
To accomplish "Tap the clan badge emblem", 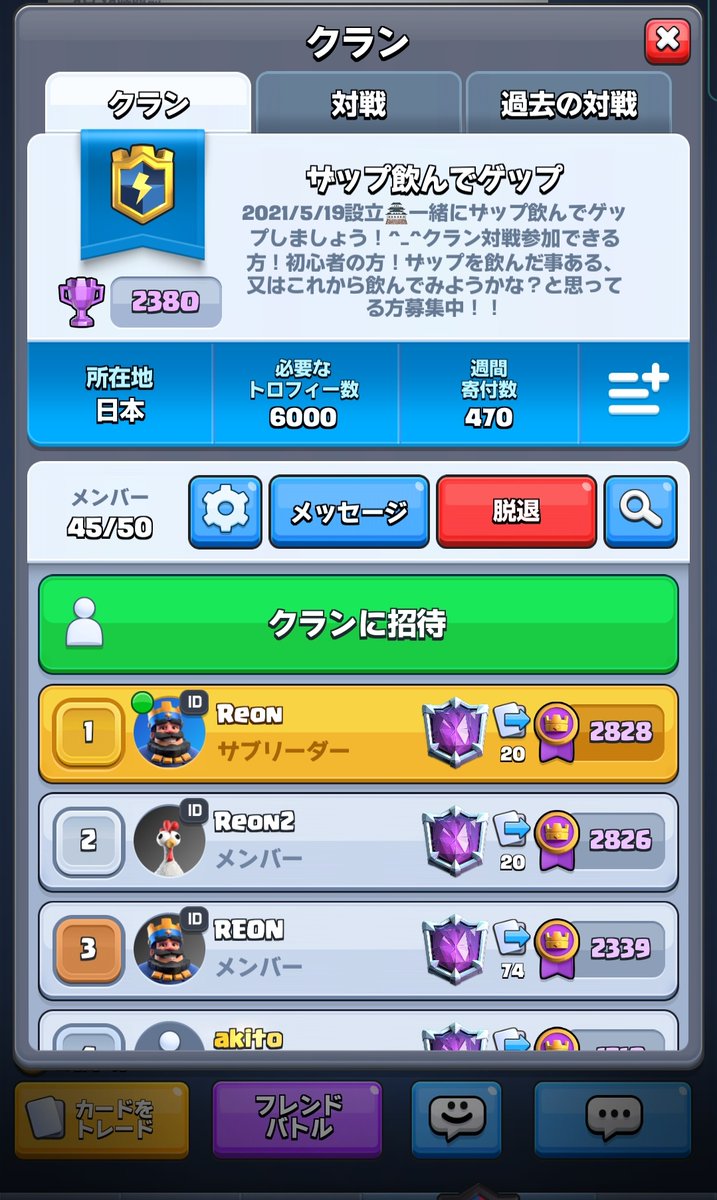I will coord(142,187).
